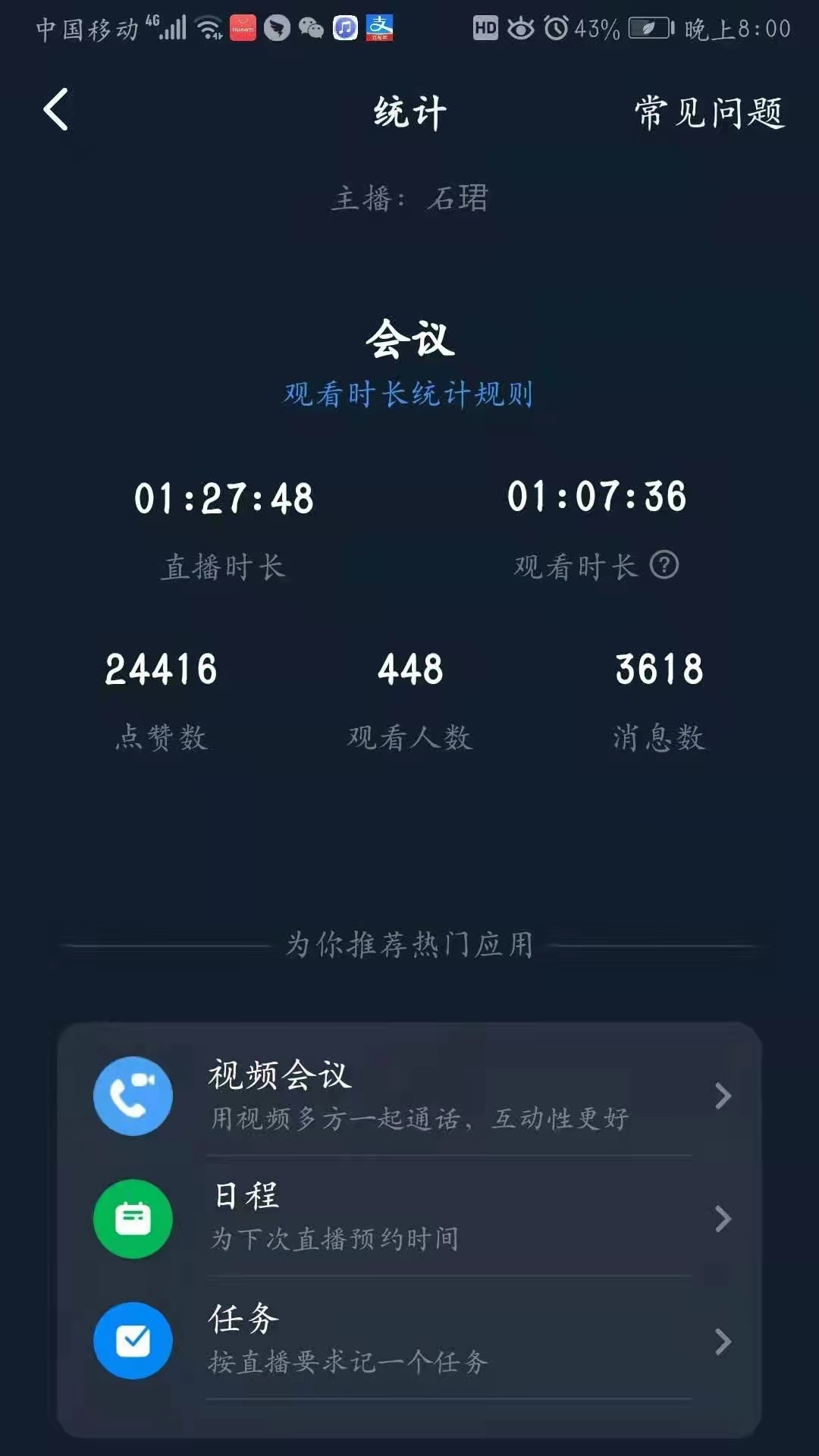Open the 日程 schedule row
819x1456 pixels.
(409, 1218)
